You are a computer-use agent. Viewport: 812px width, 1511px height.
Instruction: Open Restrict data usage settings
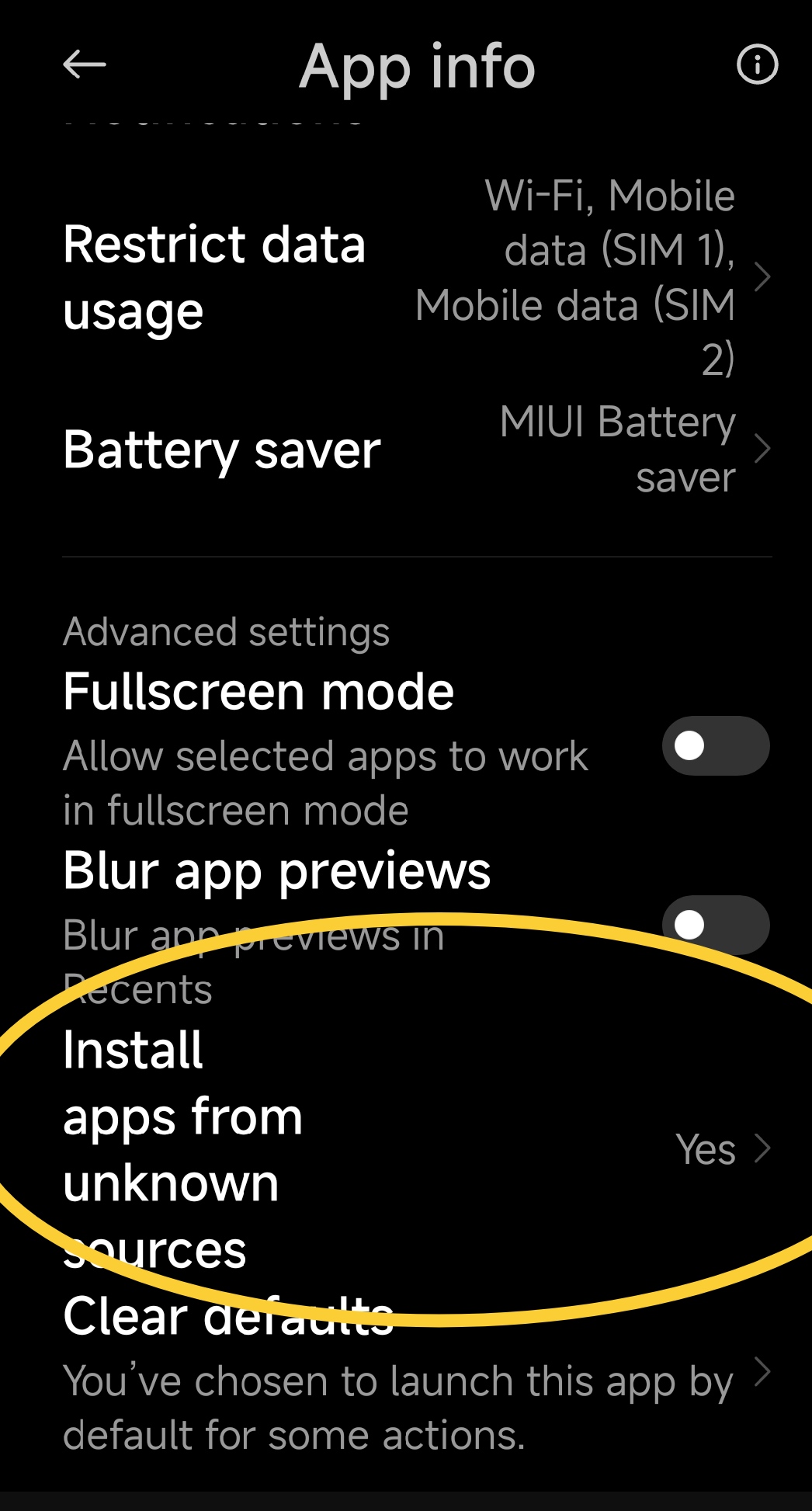[x=406, y=277]
